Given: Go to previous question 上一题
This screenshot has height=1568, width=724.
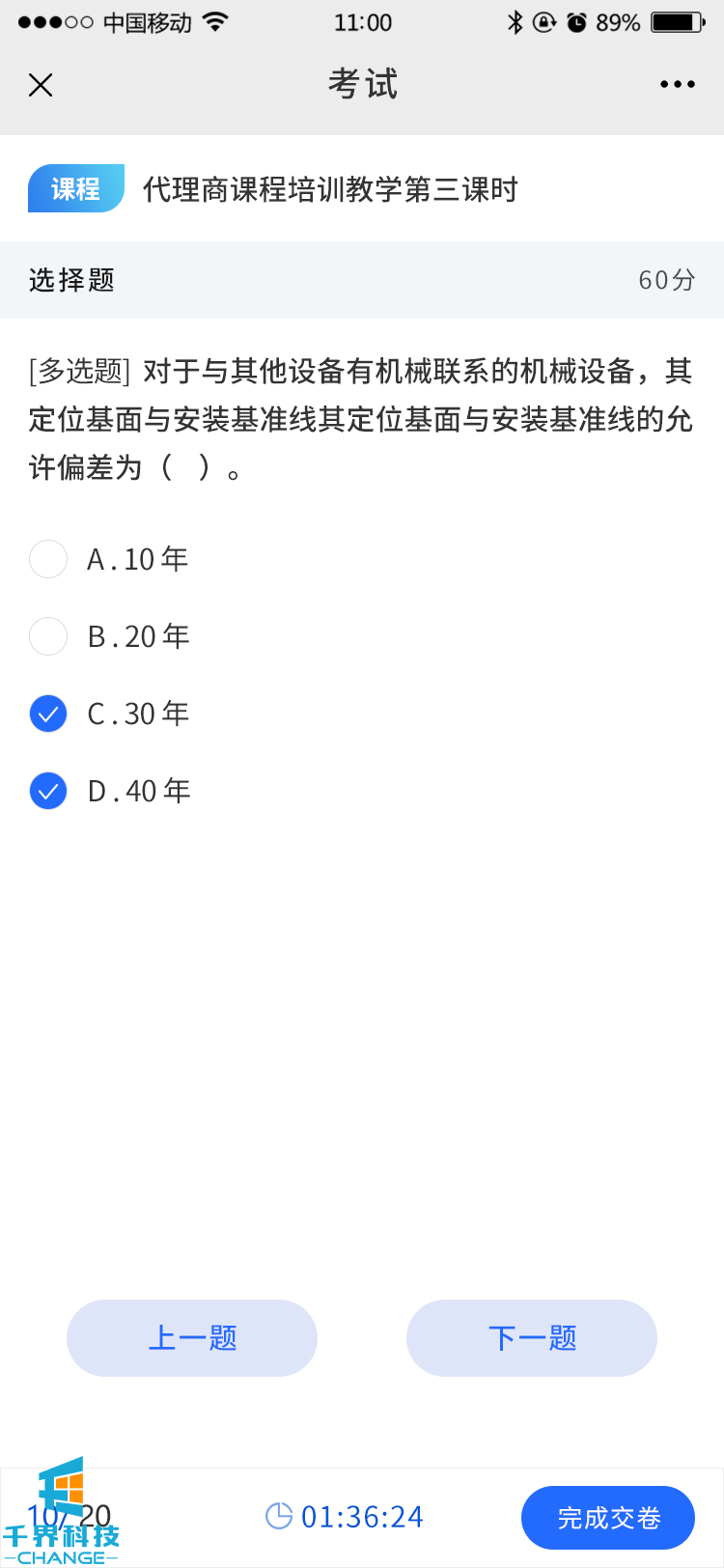Looking at the screenshot, I should [x=192, y=1338].
